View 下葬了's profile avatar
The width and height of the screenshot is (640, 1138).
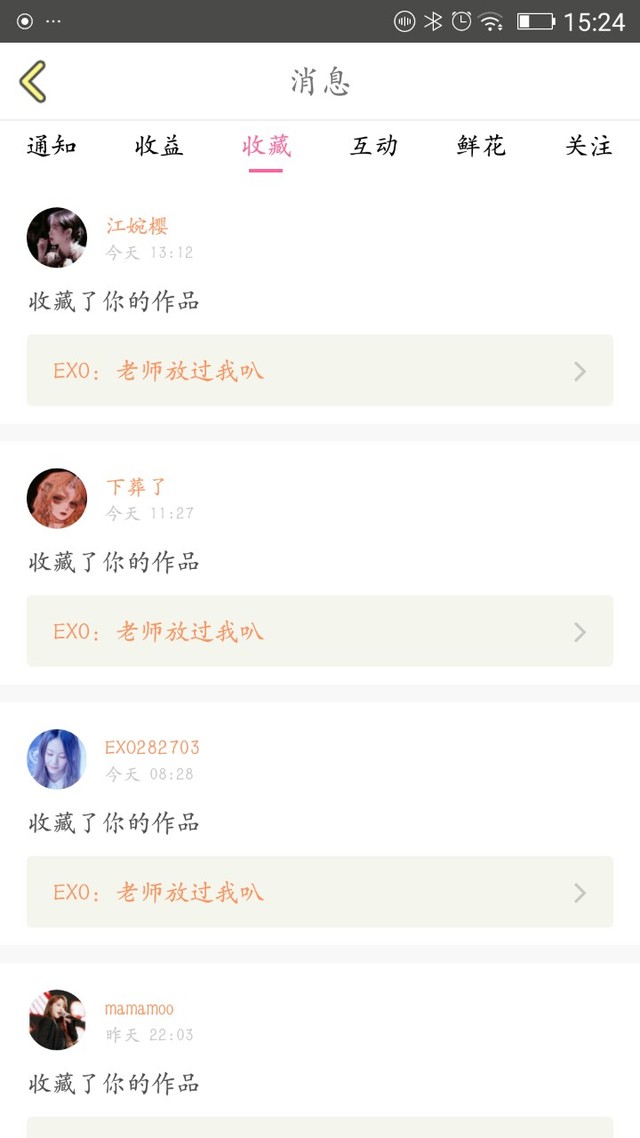(57, 498)
